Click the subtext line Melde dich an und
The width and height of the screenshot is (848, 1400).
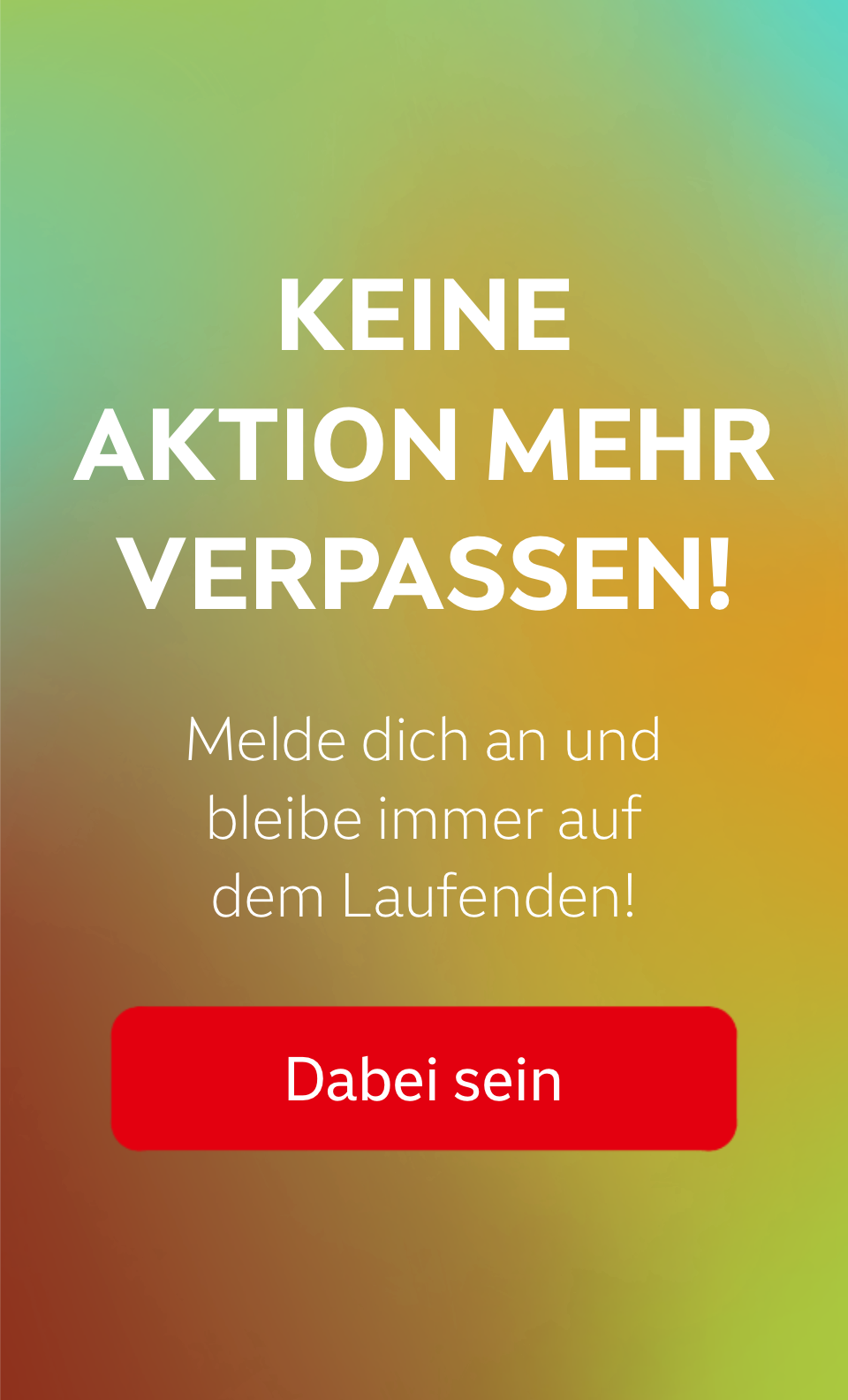(x=424, y=741)
